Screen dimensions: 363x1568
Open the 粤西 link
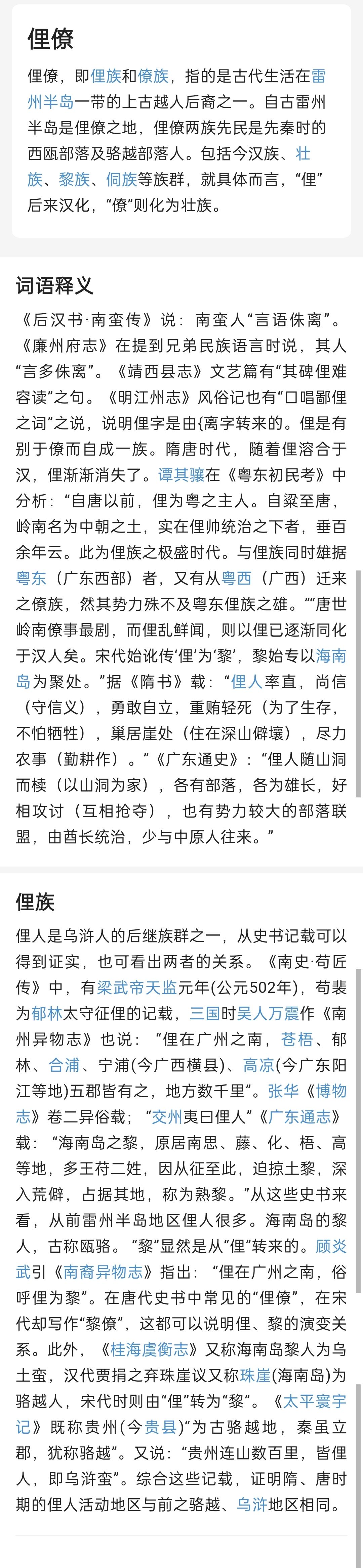[x=237, y=578]
